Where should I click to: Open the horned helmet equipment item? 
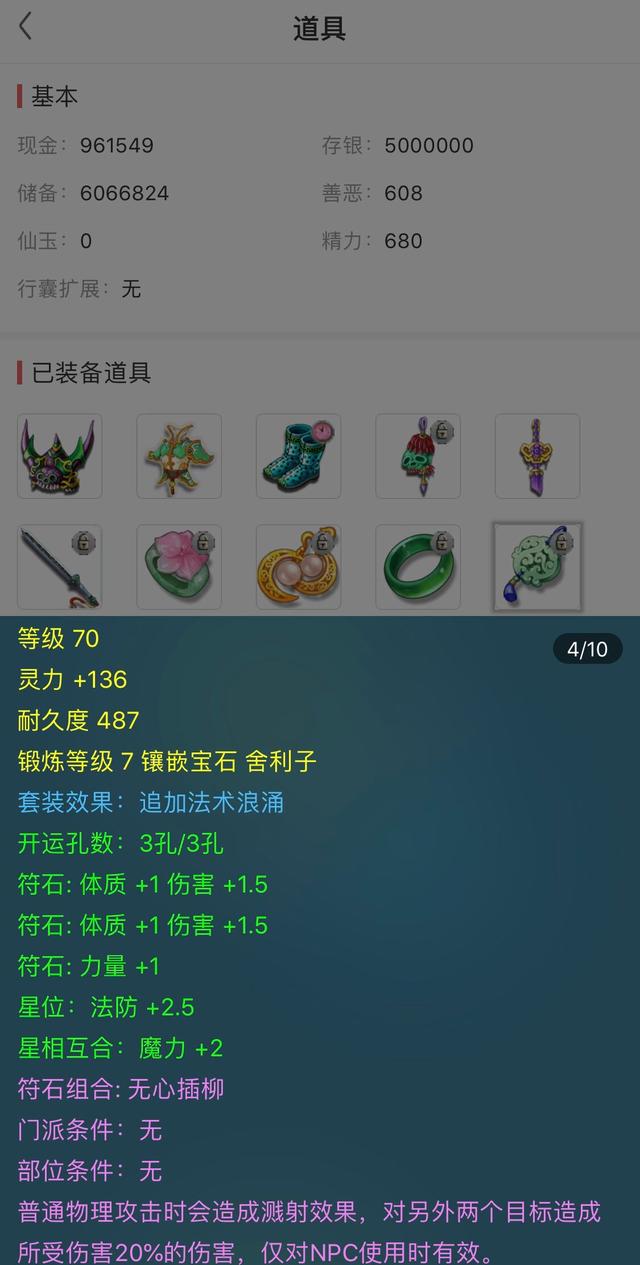[59, 456]
